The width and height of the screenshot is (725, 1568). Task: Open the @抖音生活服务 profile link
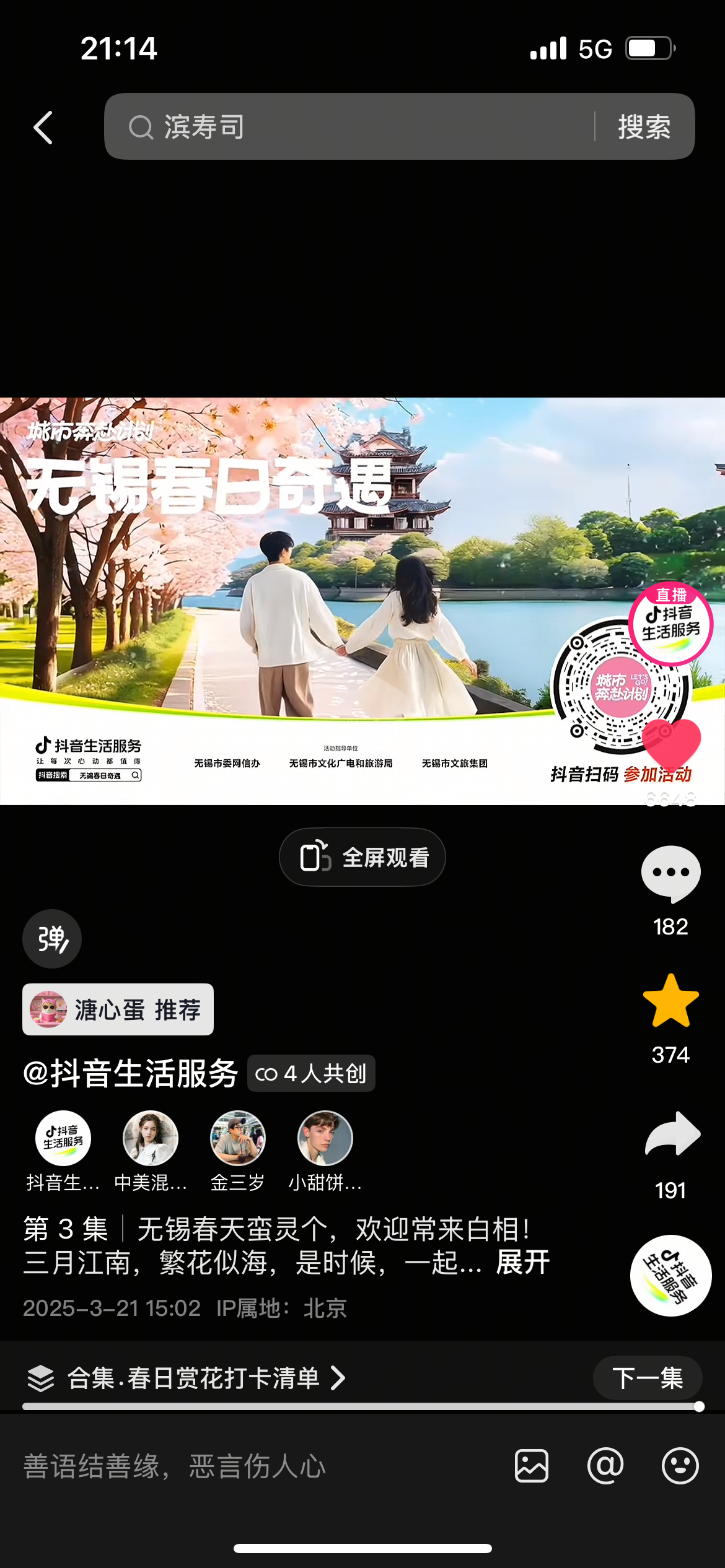tap(131, 1073)
